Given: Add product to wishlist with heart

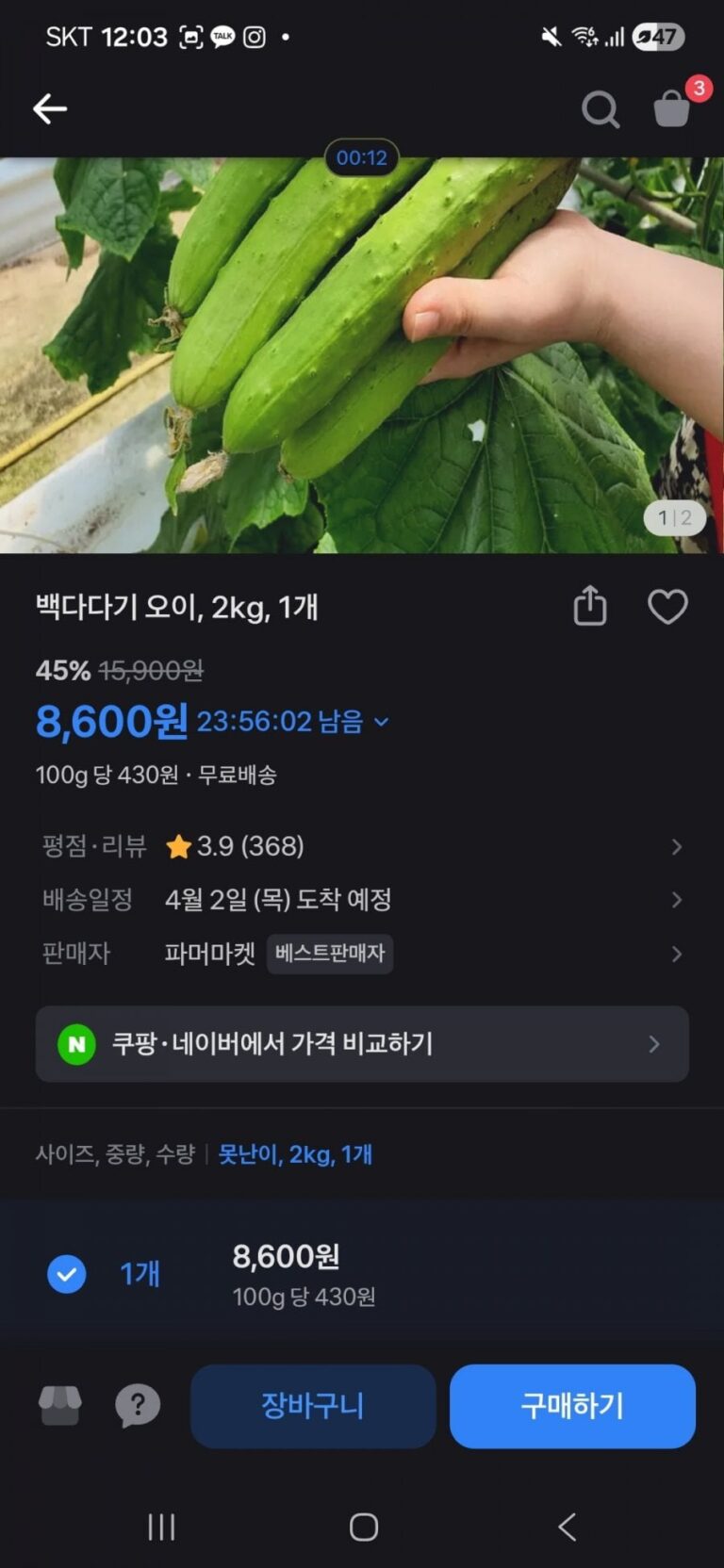Looking at the screenshot, I should [x=667, y=607].
